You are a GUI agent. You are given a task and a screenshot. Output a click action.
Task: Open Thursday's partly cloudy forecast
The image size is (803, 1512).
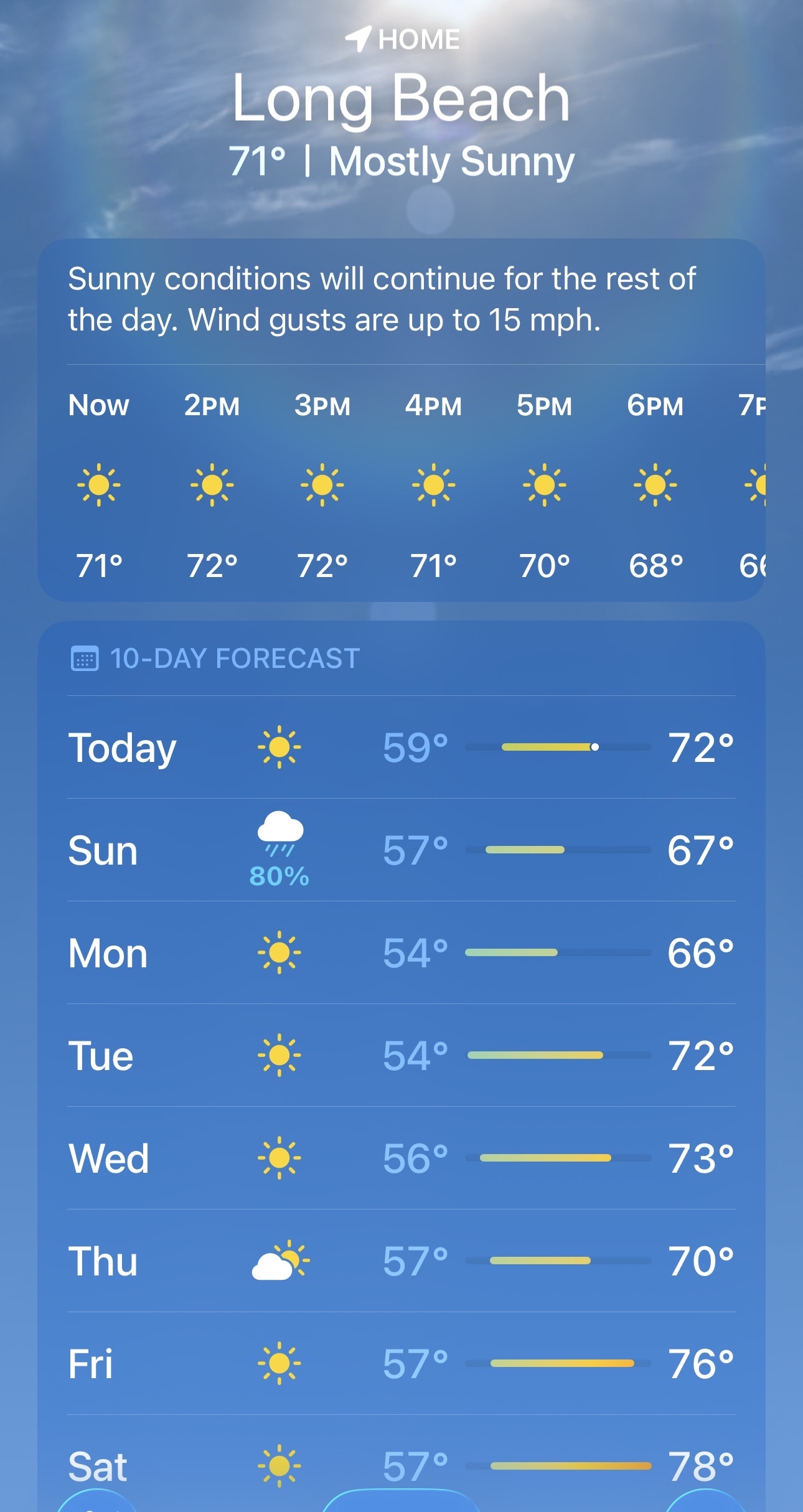pyautogui.click(x=401, y=1261)
